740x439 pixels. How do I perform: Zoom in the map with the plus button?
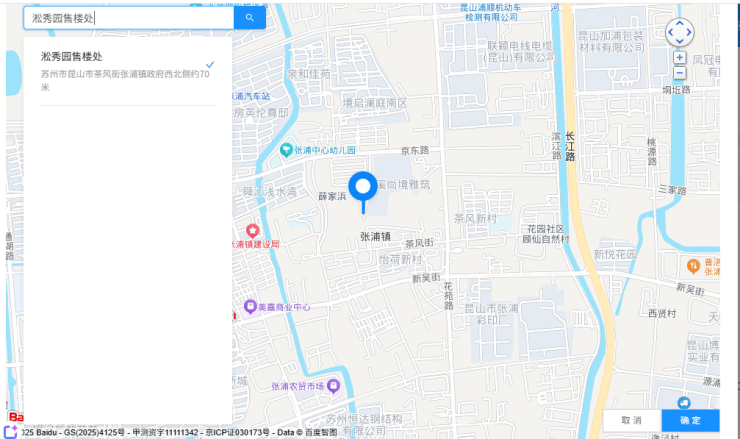click(x=680, y=57)
